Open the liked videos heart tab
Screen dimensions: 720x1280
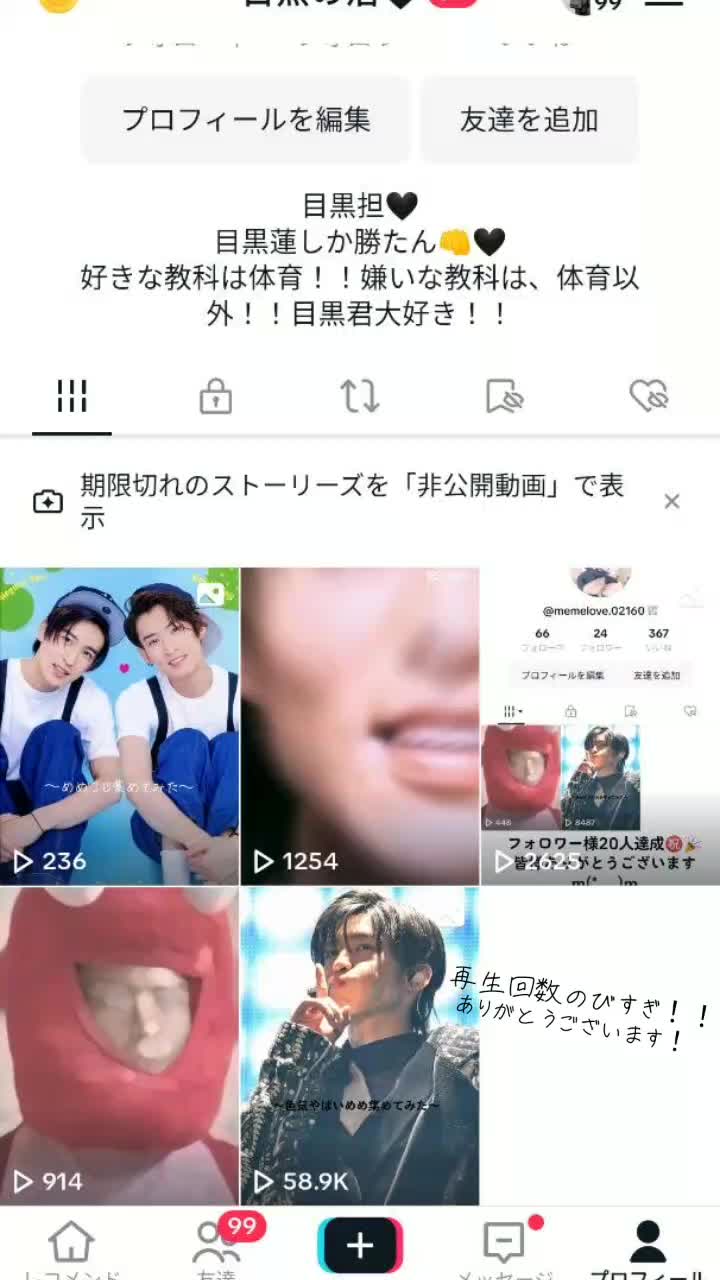[x=648, y=397]
